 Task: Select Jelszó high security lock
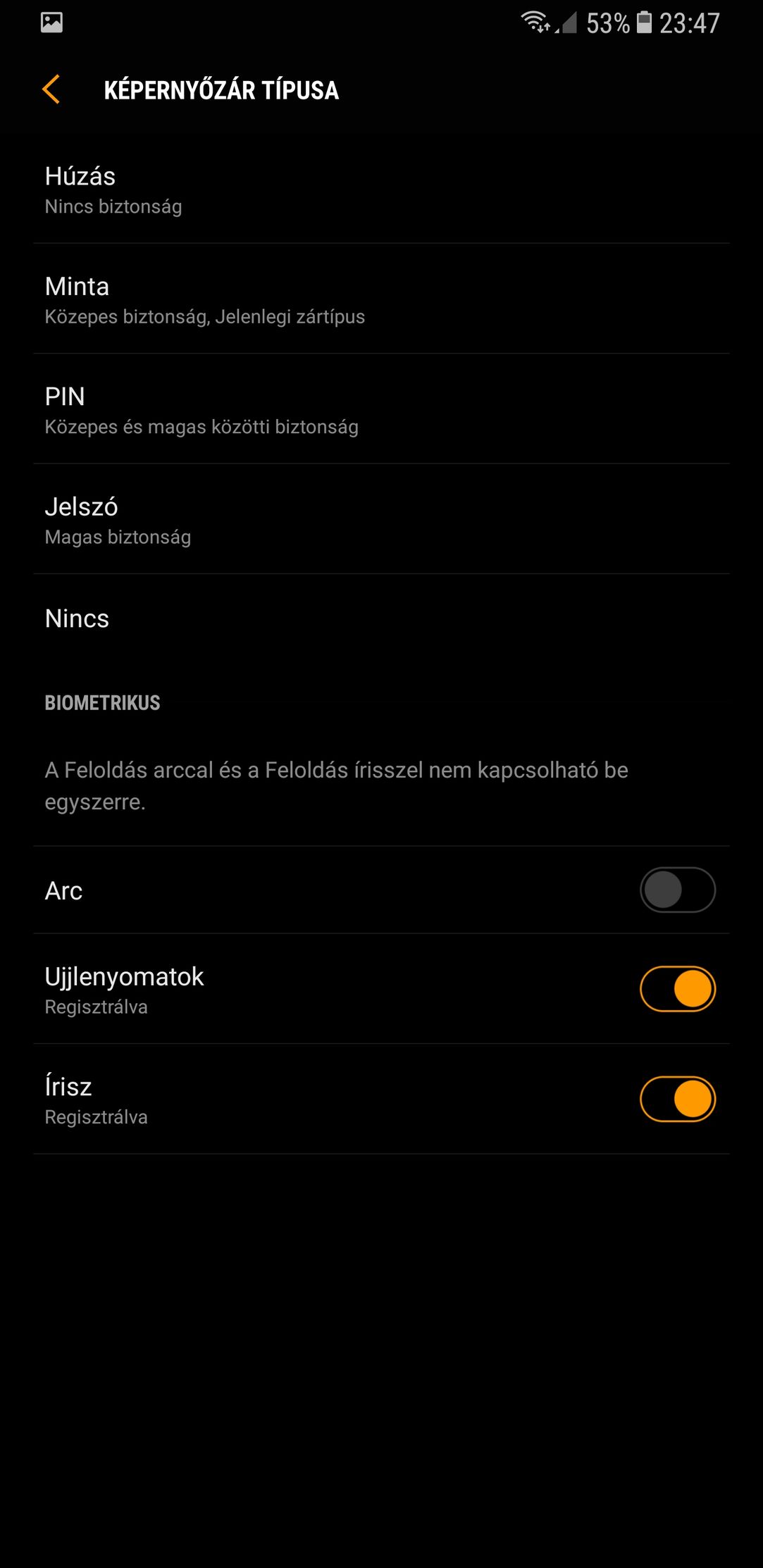pyautogui.click(x=381, y=519)
